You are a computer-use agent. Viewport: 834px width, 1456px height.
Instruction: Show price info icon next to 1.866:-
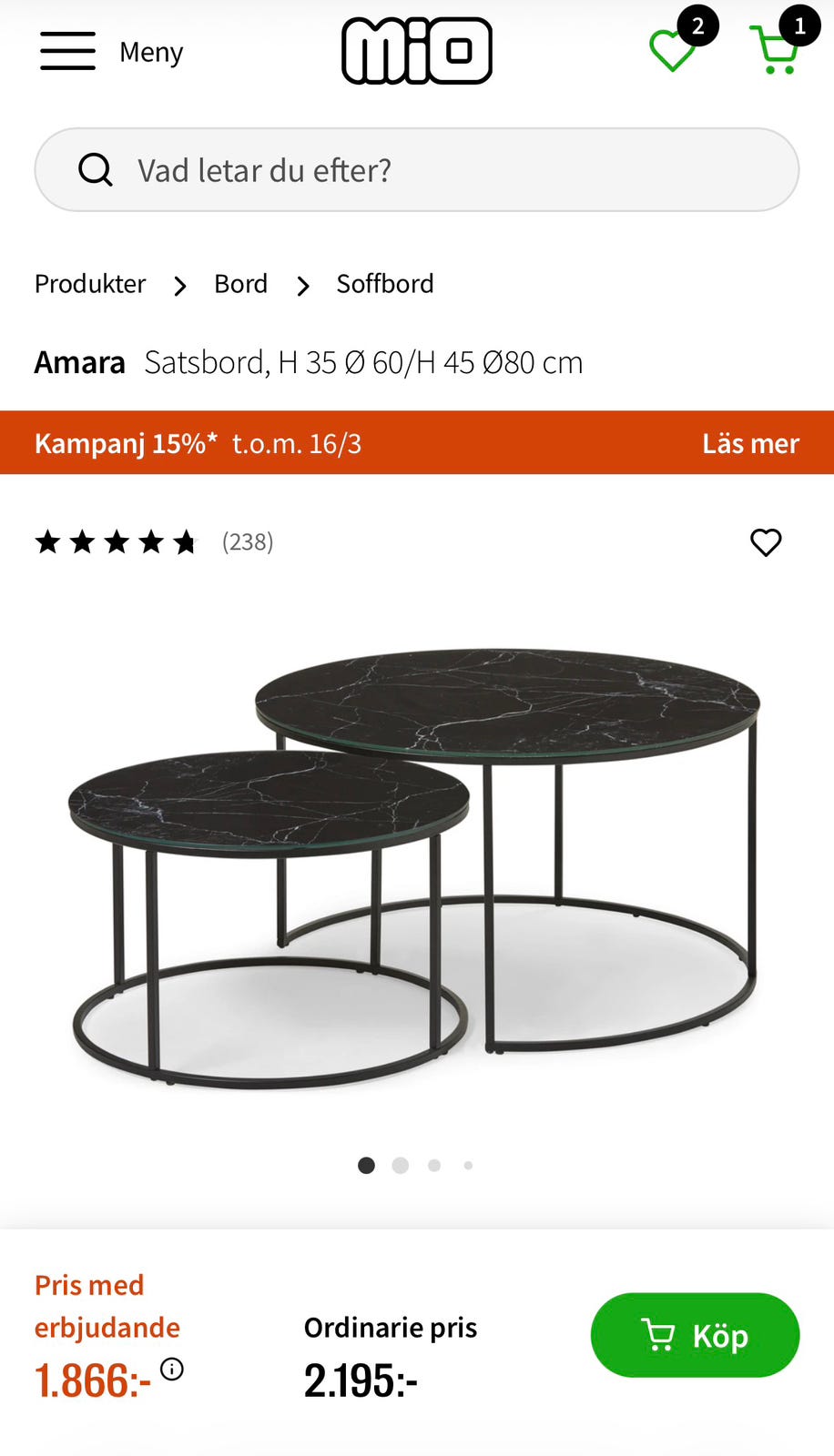(172, 1369)
